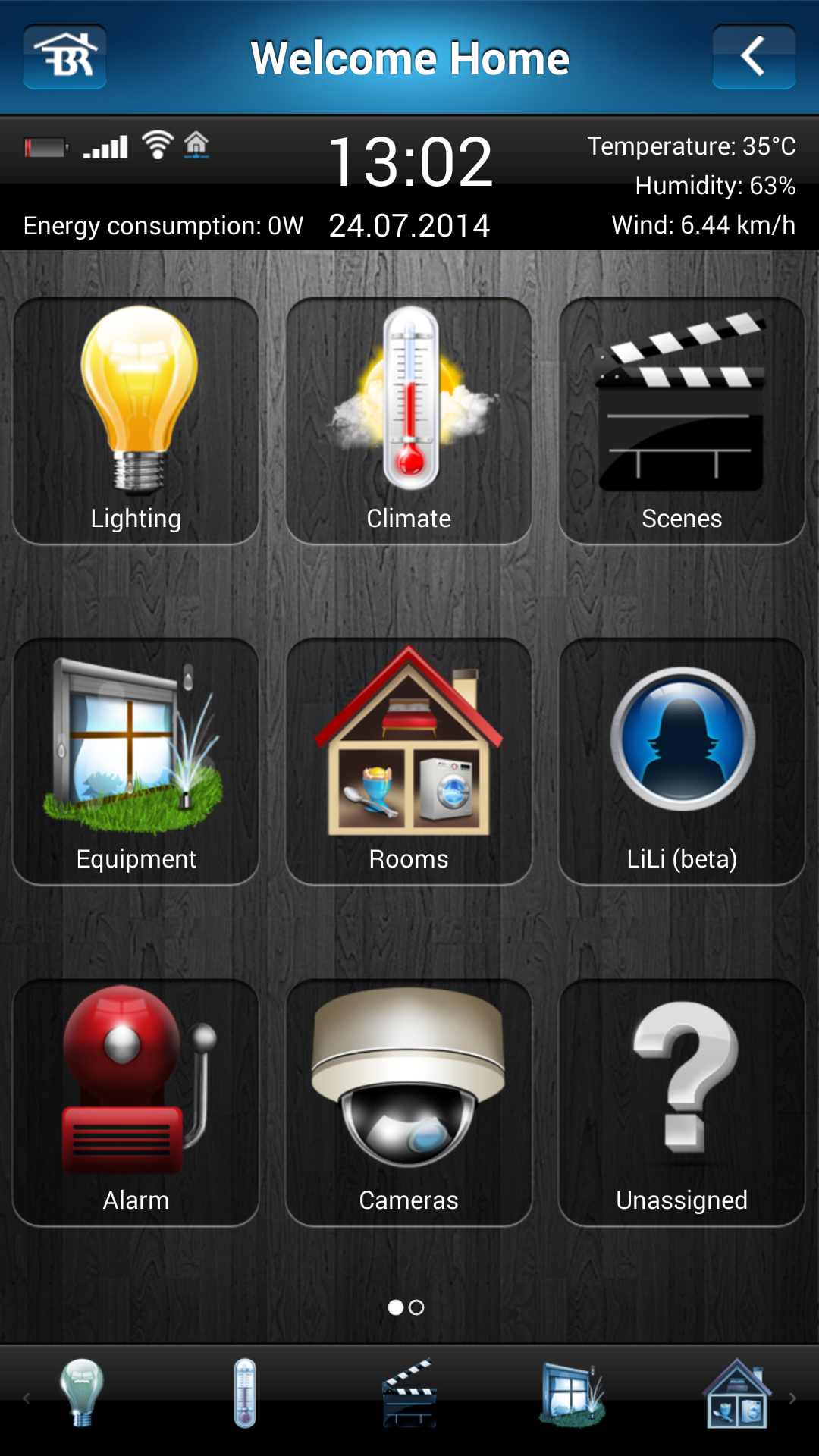Open the Rooms tile

409,761
